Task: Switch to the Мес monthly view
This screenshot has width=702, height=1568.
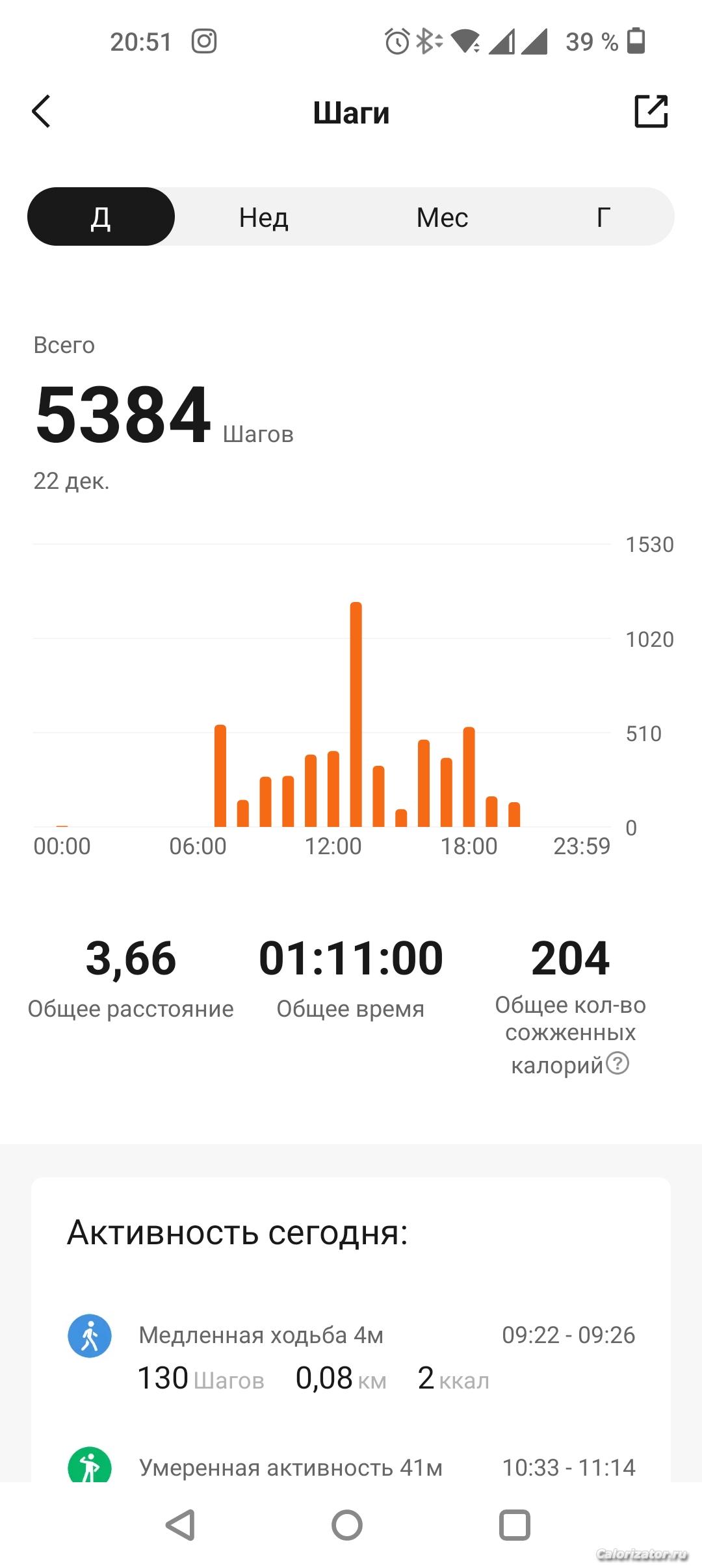Action: coord(442,217)
